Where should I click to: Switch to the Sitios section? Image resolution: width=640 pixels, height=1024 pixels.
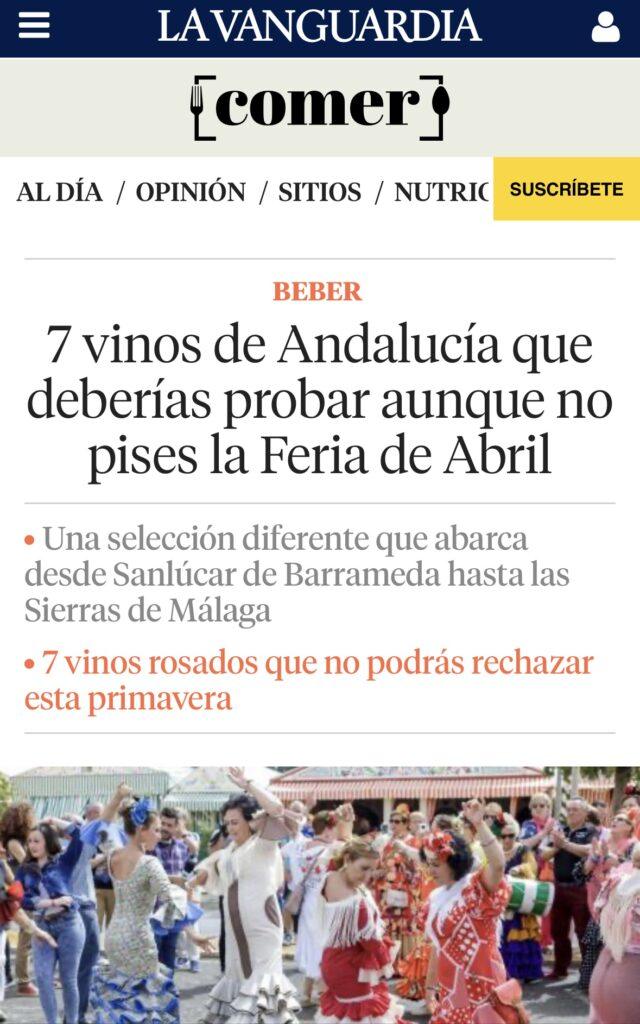coord(319,192)
